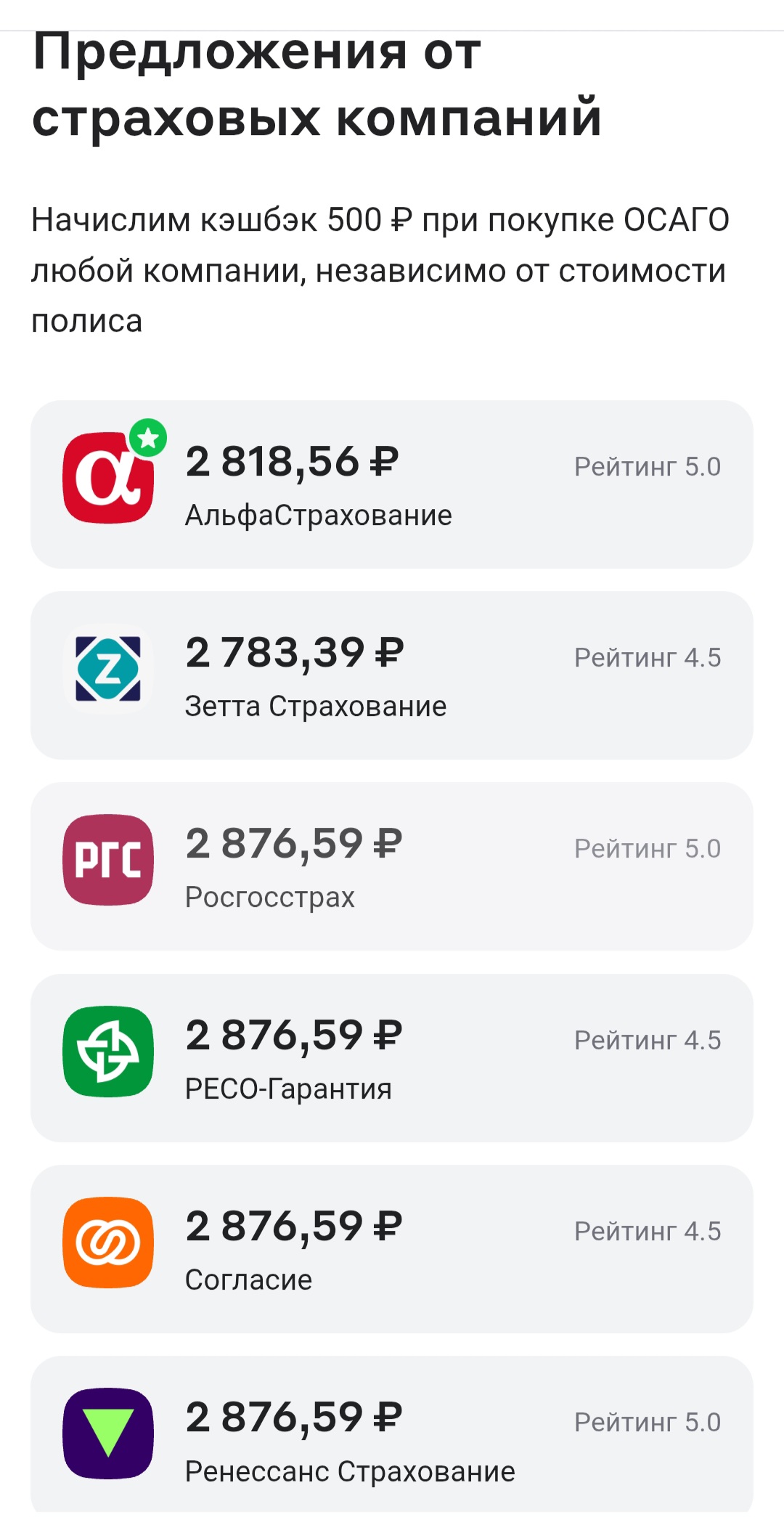Select the Зетта Страхование offer
Viewport: 784px width, 1517px height.
coord(392,675)
